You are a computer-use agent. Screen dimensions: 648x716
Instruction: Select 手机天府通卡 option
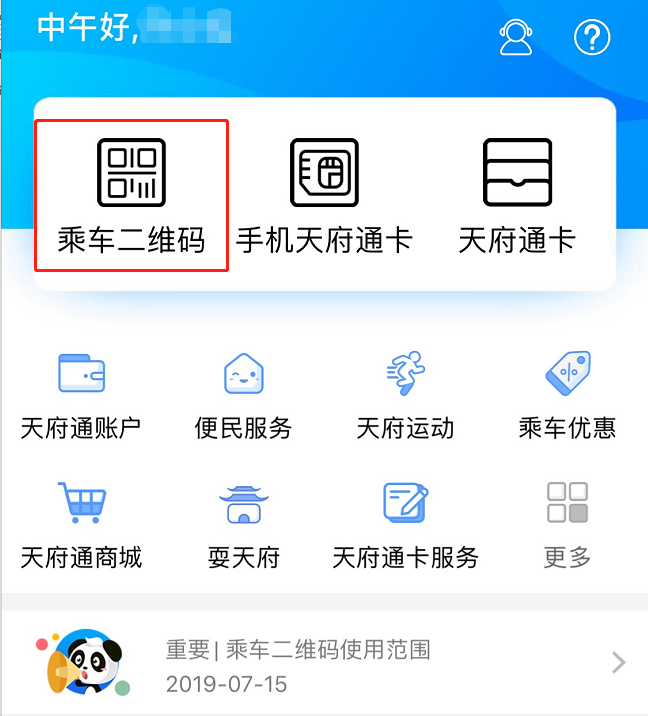(x=324, y=195)
